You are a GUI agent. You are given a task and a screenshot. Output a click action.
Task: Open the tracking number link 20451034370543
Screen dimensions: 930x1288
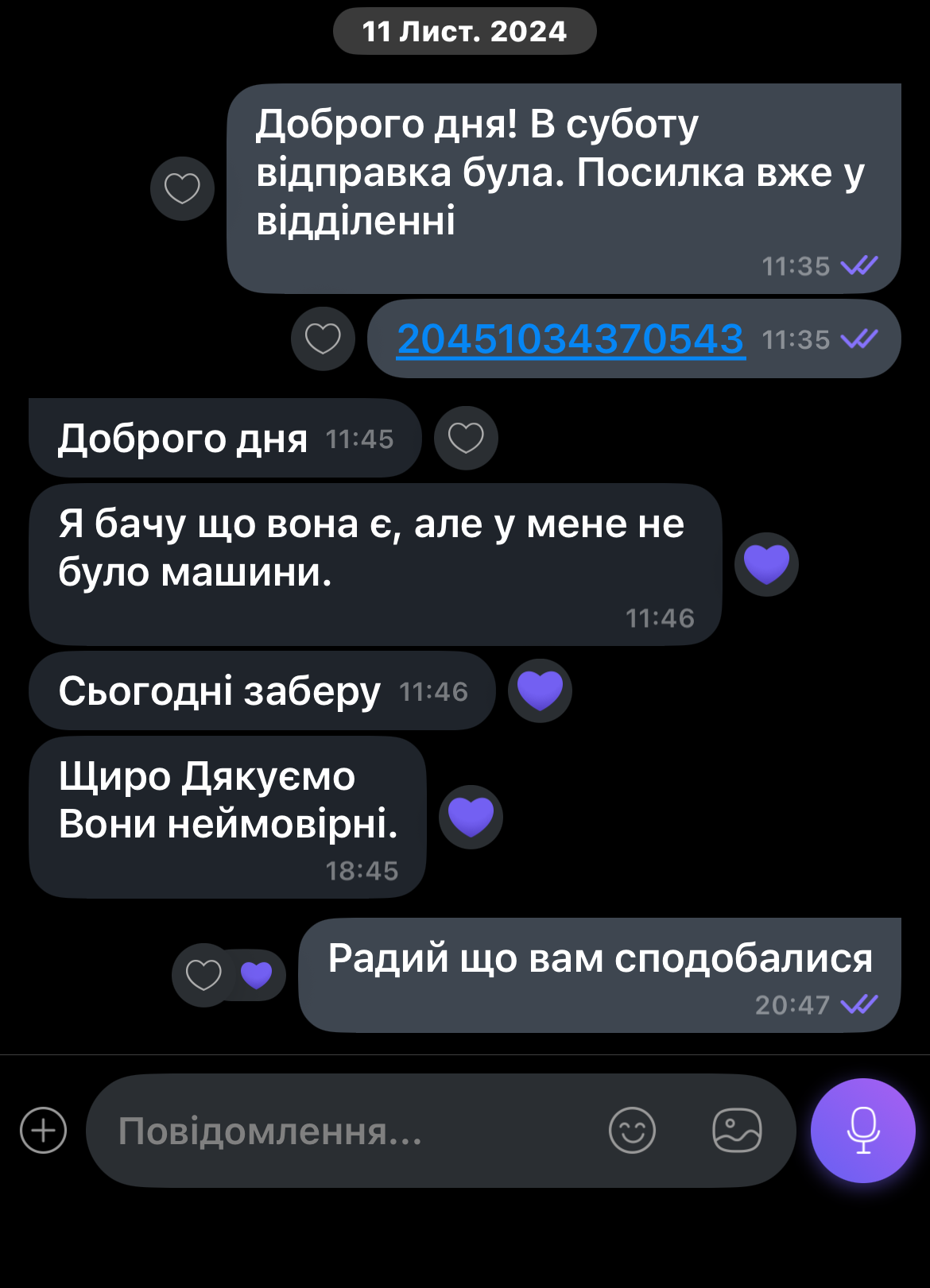[570, 339]
